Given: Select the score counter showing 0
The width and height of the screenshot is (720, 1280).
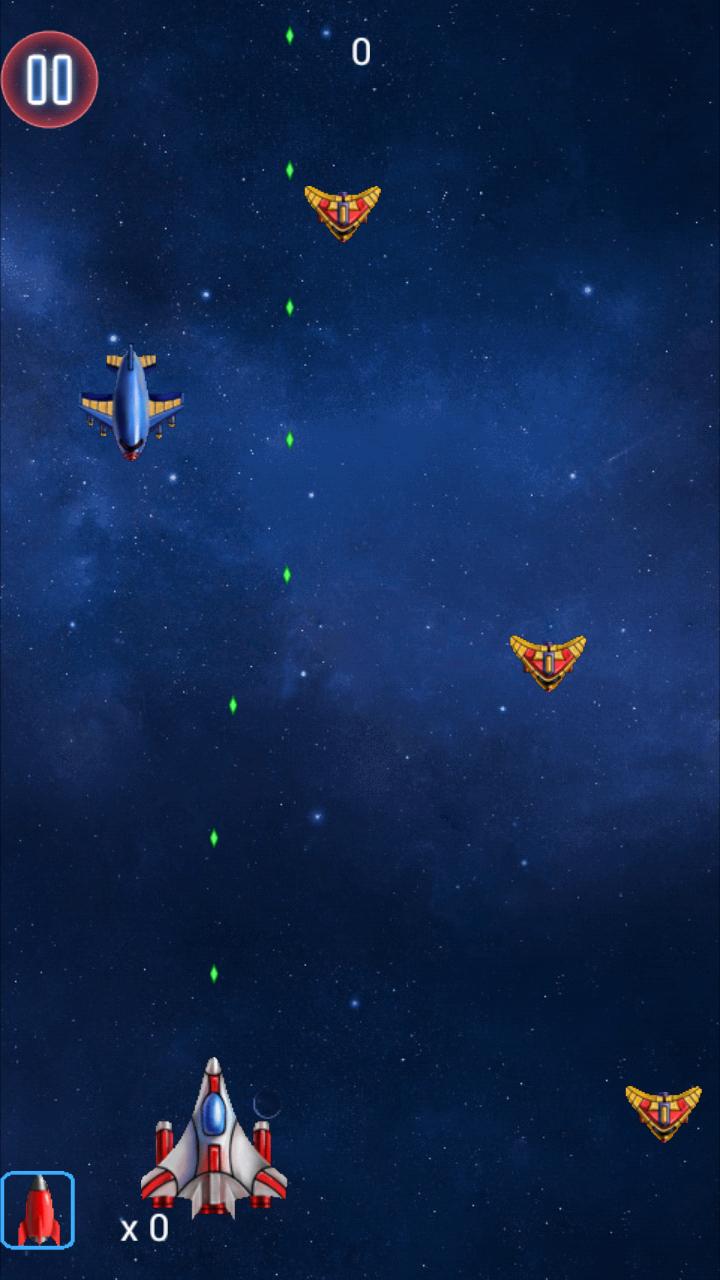Looking at the screenshot, I should (361, 53).
